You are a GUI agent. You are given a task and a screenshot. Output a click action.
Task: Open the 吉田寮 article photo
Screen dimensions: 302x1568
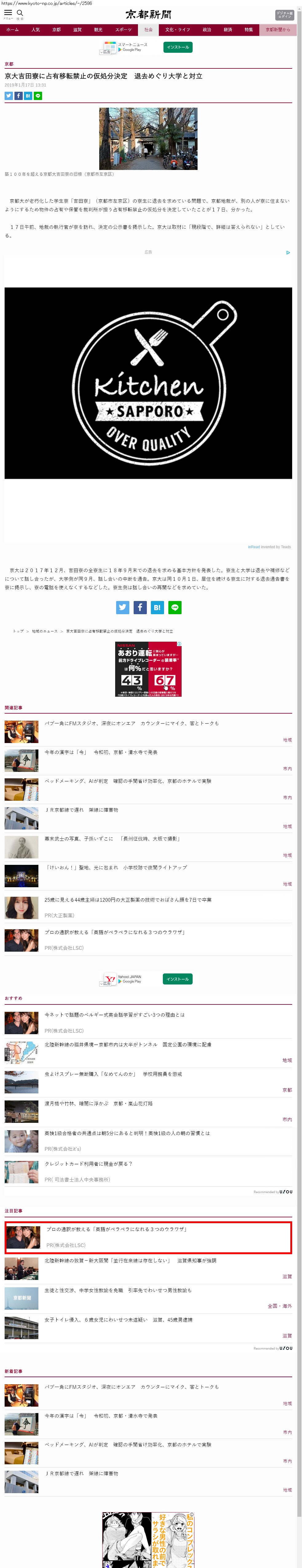[x=148, y=138]
